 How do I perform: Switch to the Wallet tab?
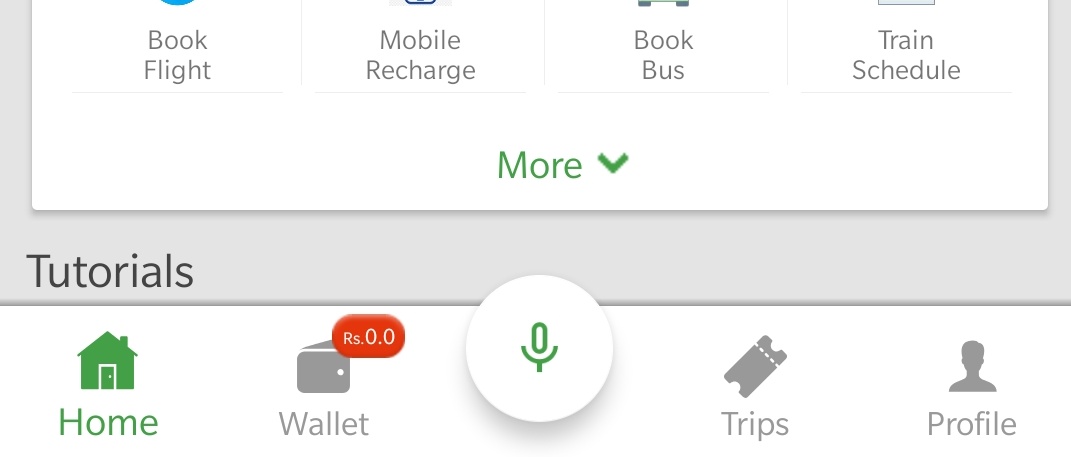click(x=324, y=386)
